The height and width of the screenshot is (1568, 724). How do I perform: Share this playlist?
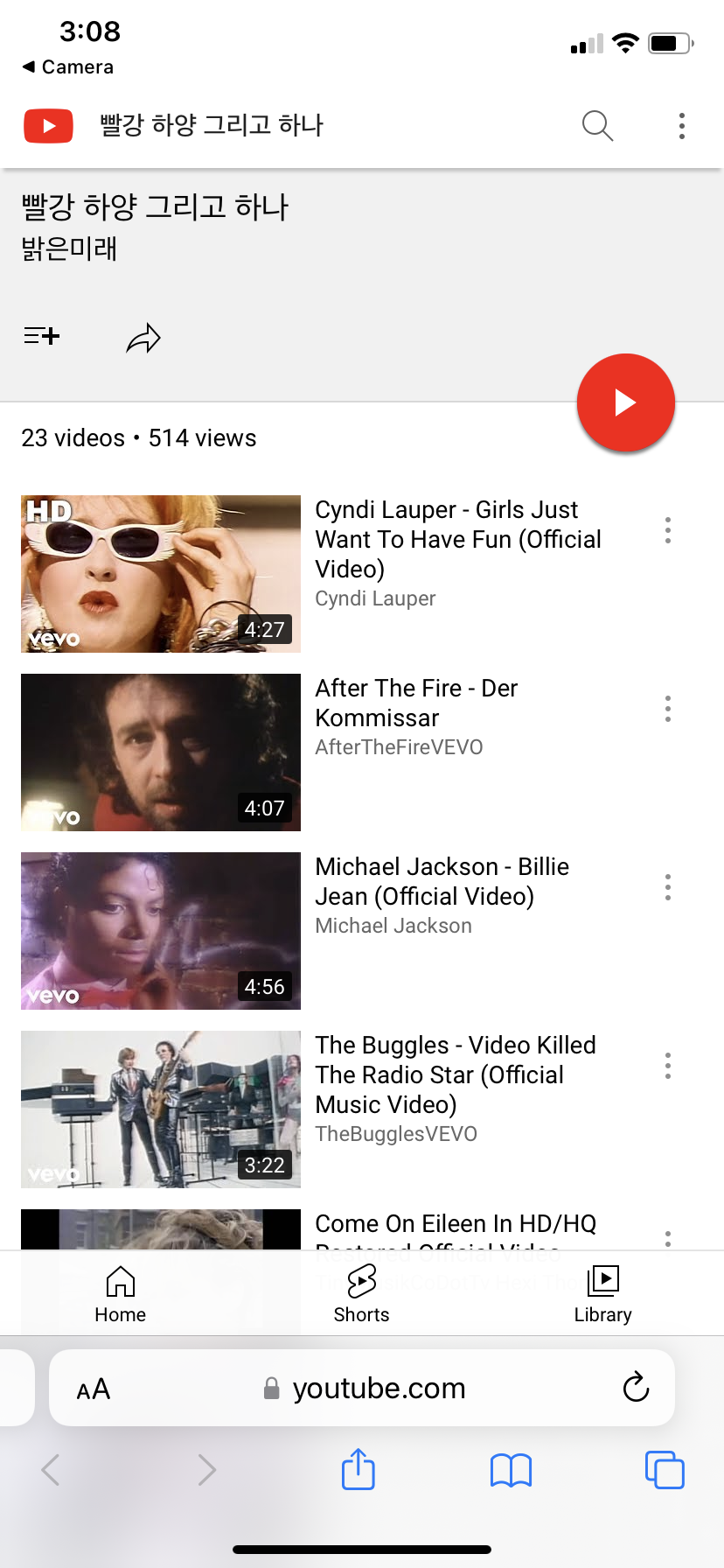143,338
